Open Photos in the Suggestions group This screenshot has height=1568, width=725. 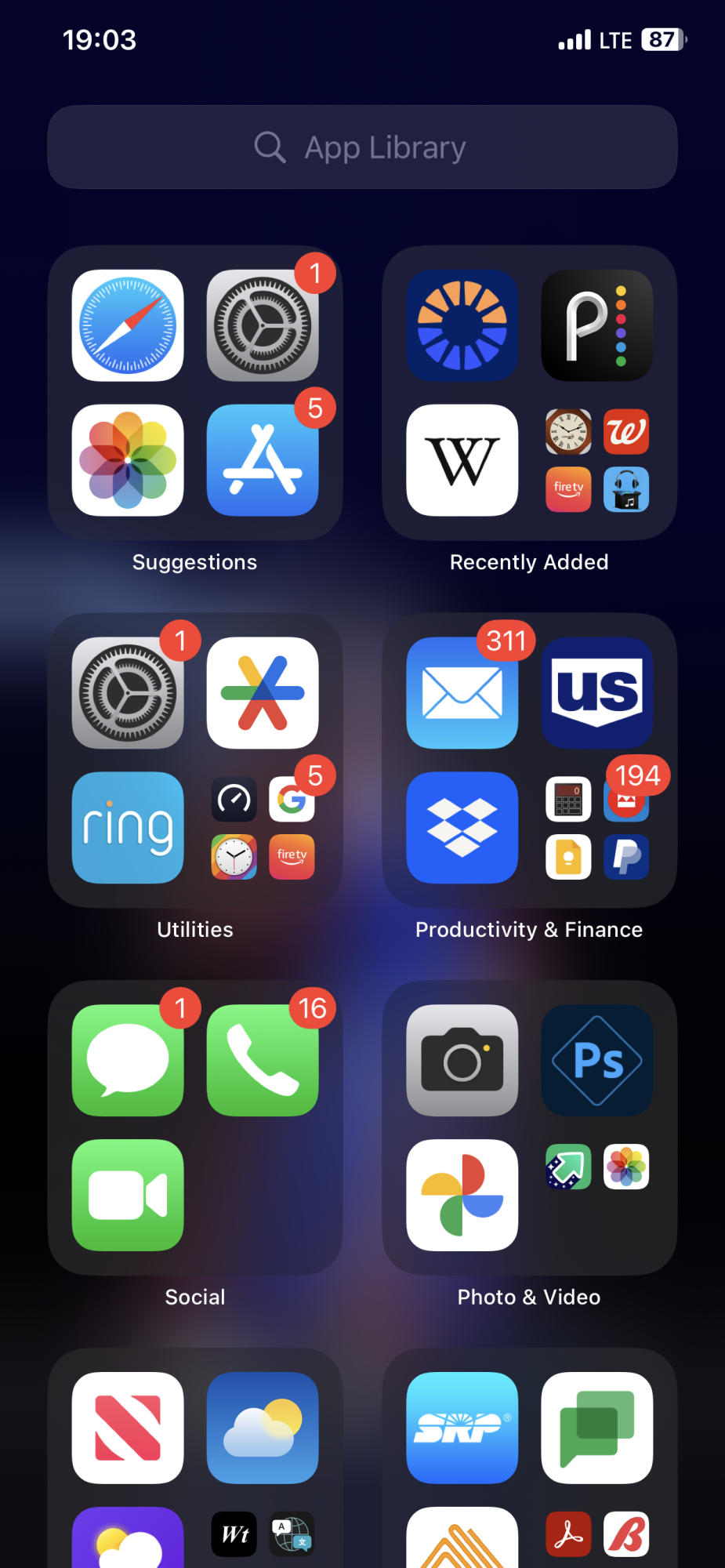tap(128, 460)
